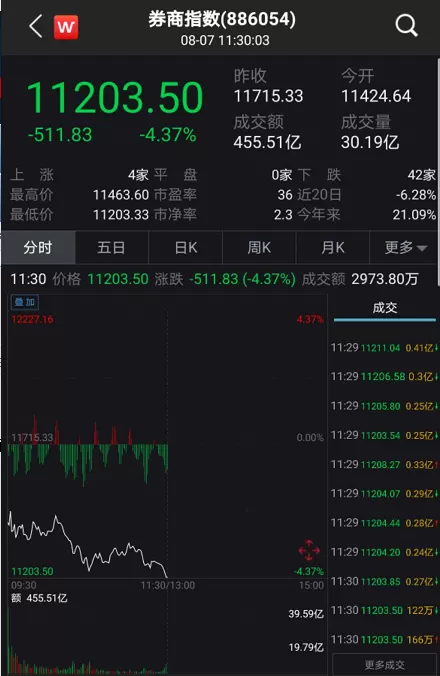Switch to the 五日 chart tab
The width and height of the screenshot is (440, 676).
coord(112,247)
